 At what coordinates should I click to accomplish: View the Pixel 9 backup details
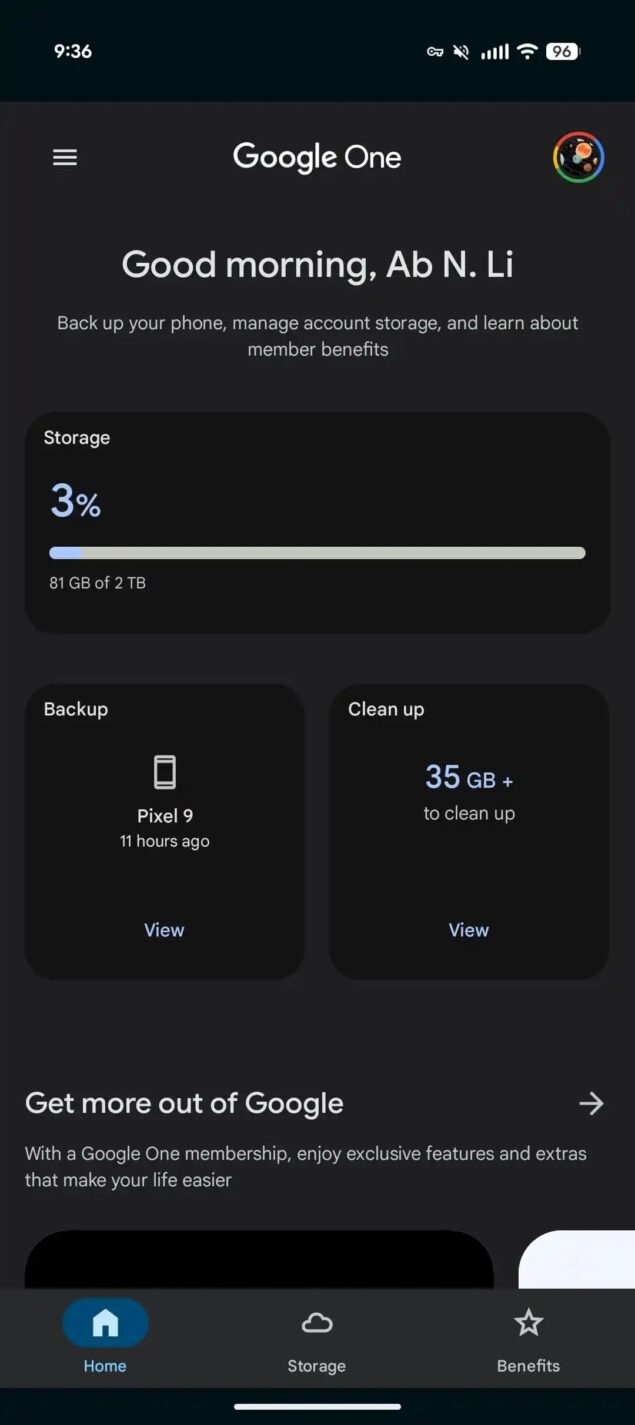click(164, 930)
